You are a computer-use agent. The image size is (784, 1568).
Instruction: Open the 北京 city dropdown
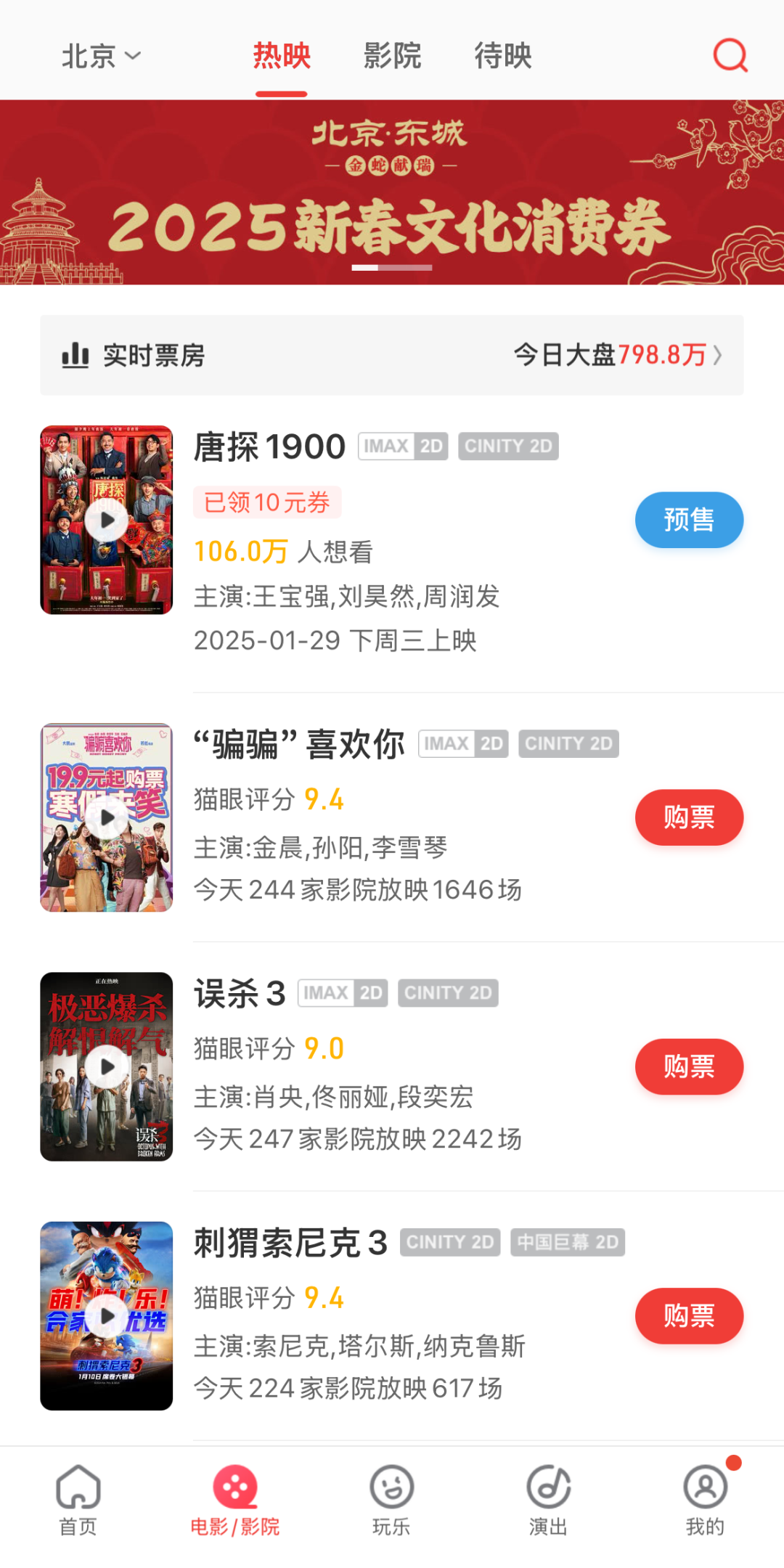101,56
